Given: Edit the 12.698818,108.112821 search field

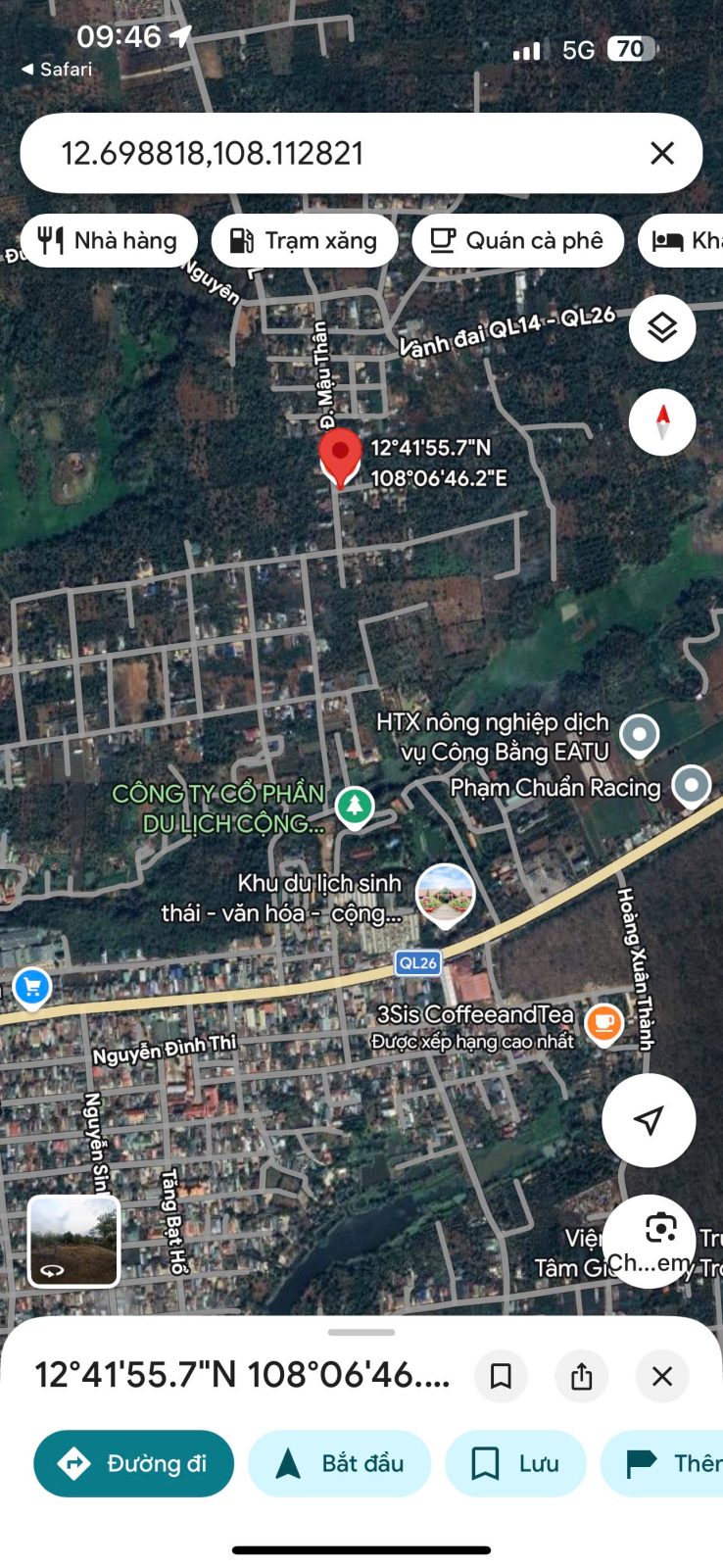Looking at the screenshot, I should 333,153.
